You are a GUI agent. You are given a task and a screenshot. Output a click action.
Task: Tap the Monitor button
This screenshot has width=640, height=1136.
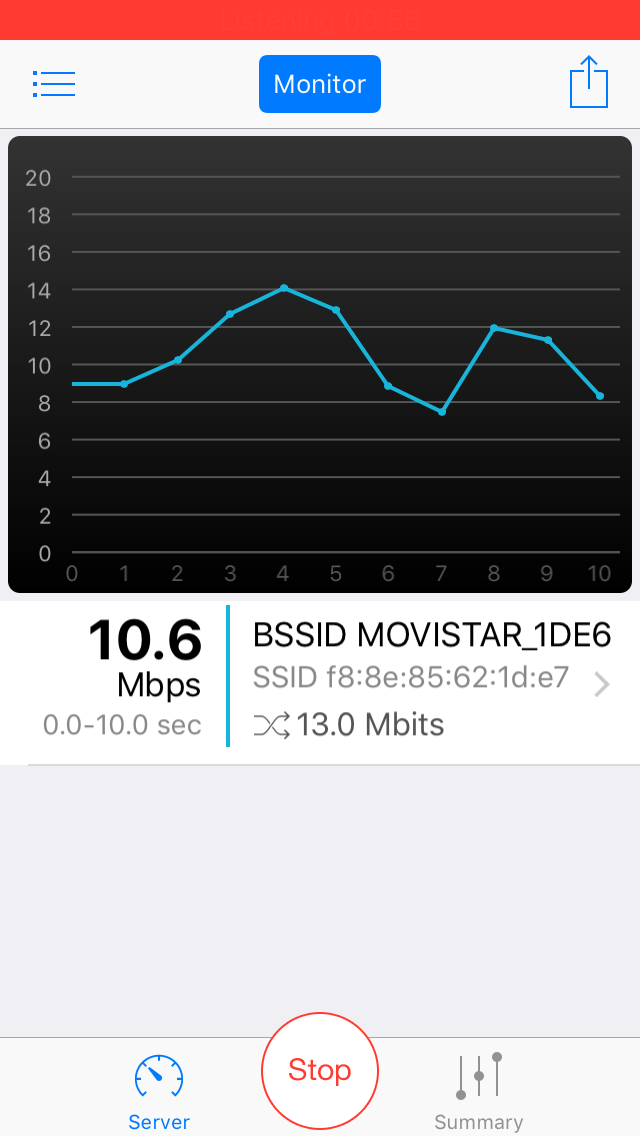pos(320,84)
